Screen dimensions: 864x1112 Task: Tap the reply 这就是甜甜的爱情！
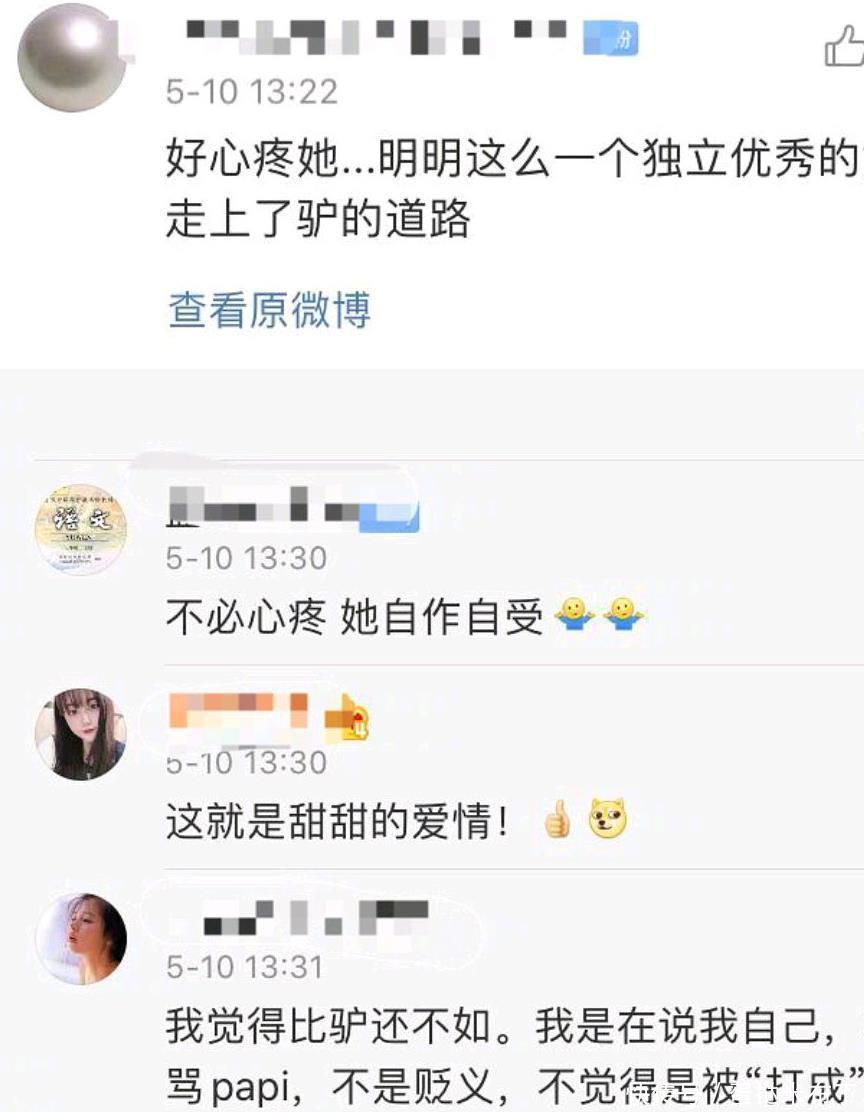[x=340, y=823]
